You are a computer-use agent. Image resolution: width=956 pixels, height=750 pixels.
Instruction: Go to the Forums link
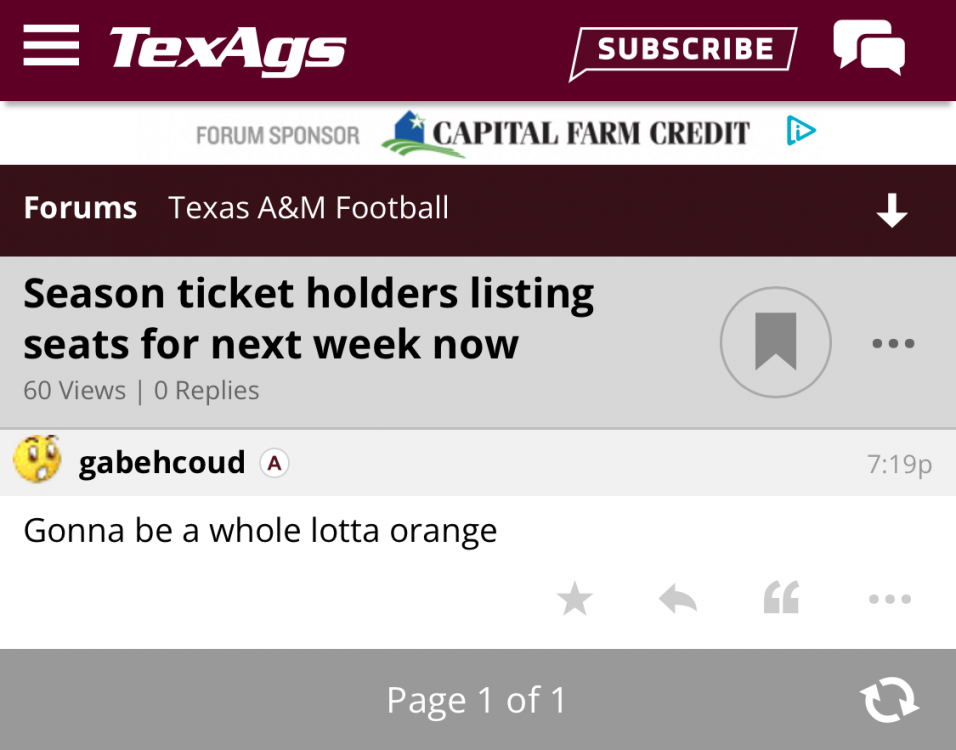[x=80, y=208]
